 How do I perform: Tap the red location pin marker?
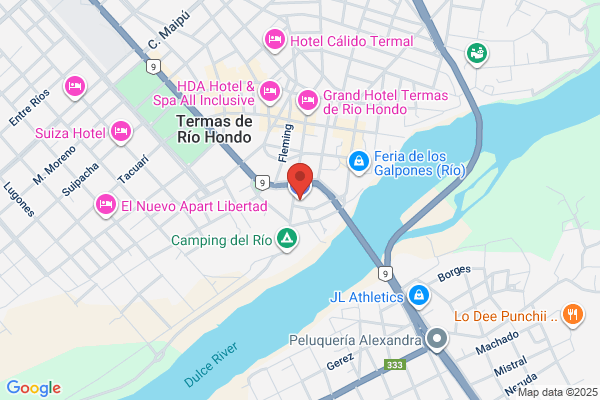tap(300, 181)
